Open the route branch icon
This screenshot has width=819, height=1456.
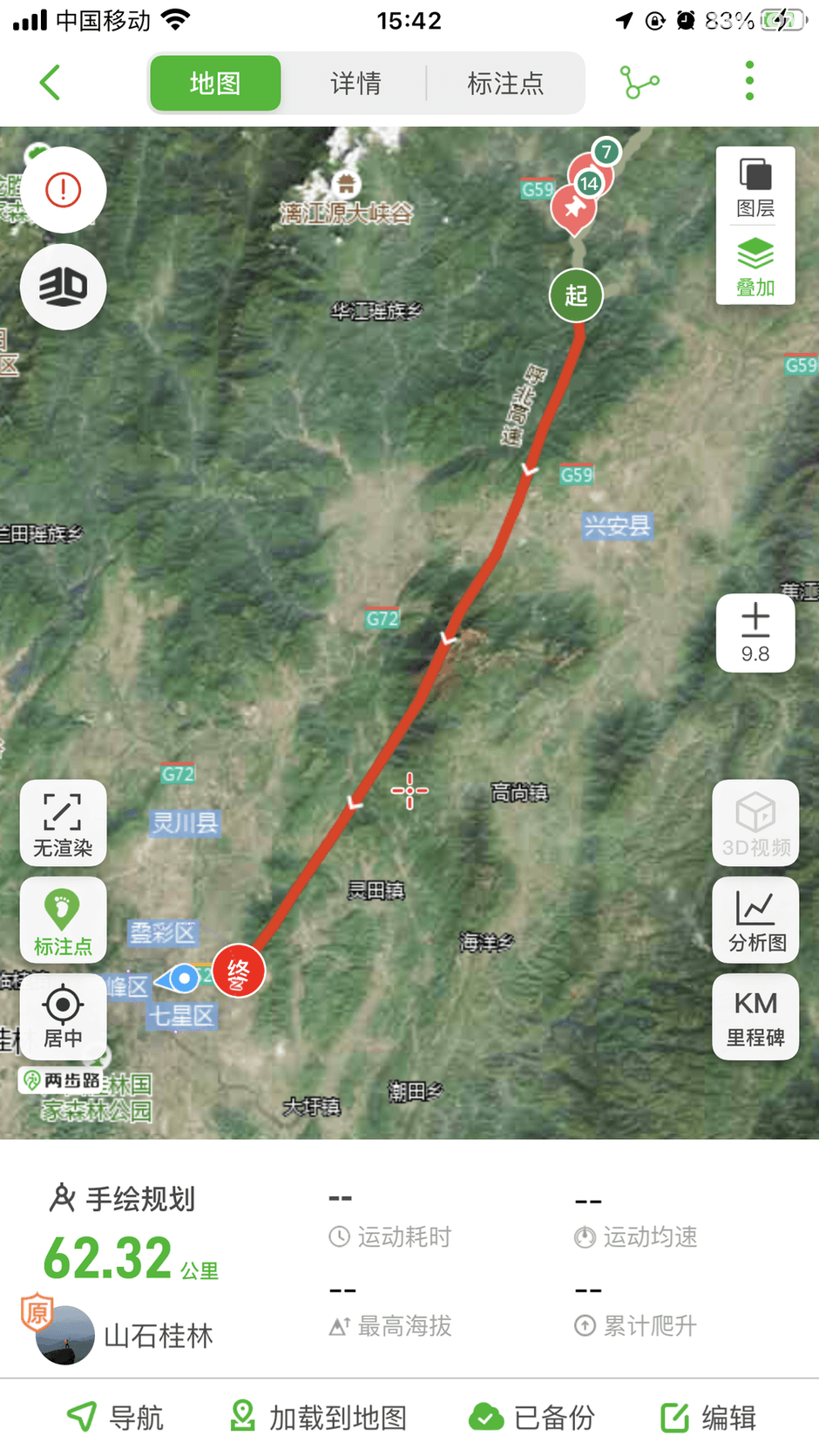tap(640, 83)
